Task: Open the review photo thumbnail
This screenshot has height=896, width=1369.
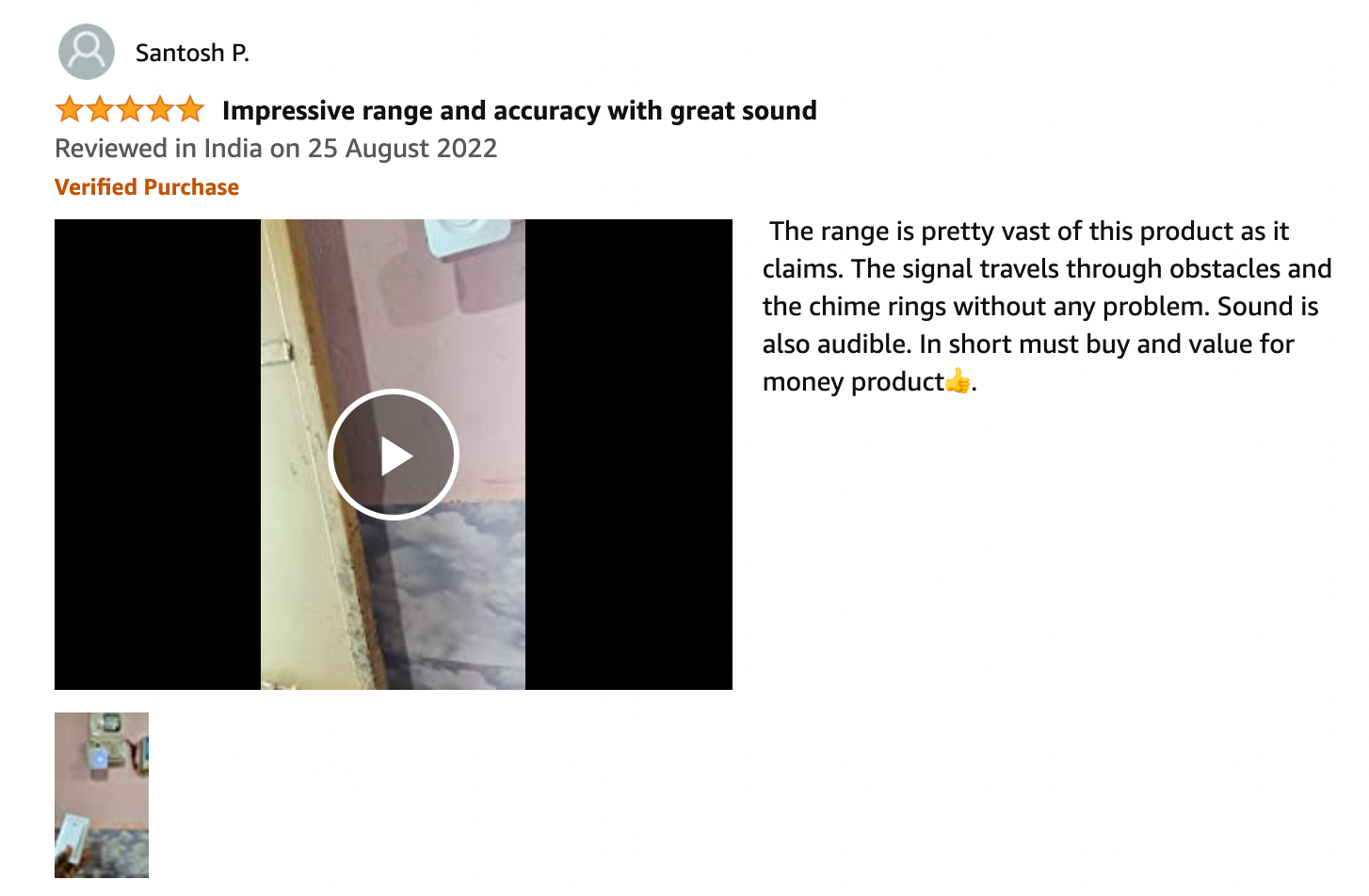Action: pyautogui.click(x=102, y=794)
